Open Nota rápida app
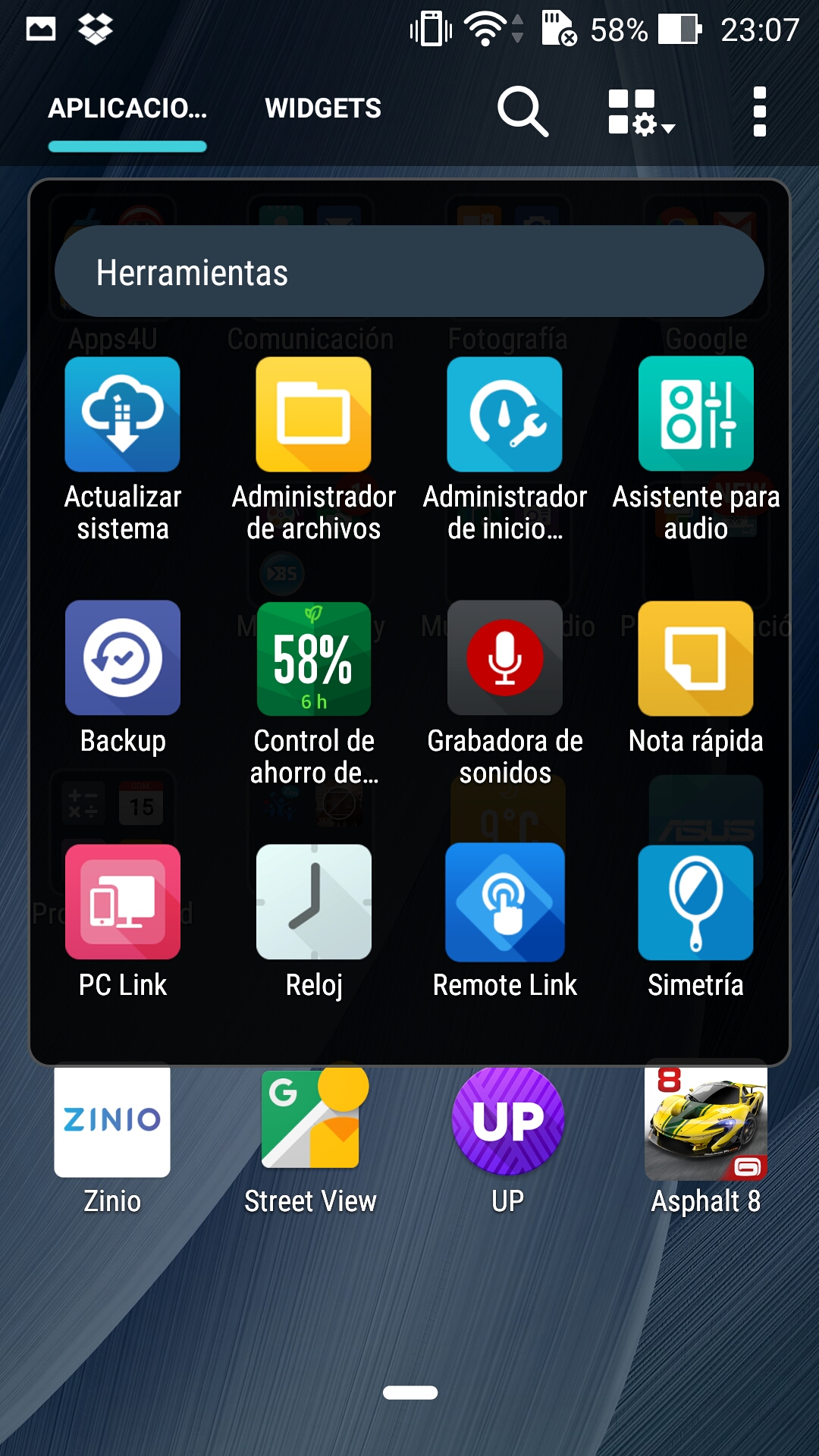819x1456 pixels. coord(696,658)
